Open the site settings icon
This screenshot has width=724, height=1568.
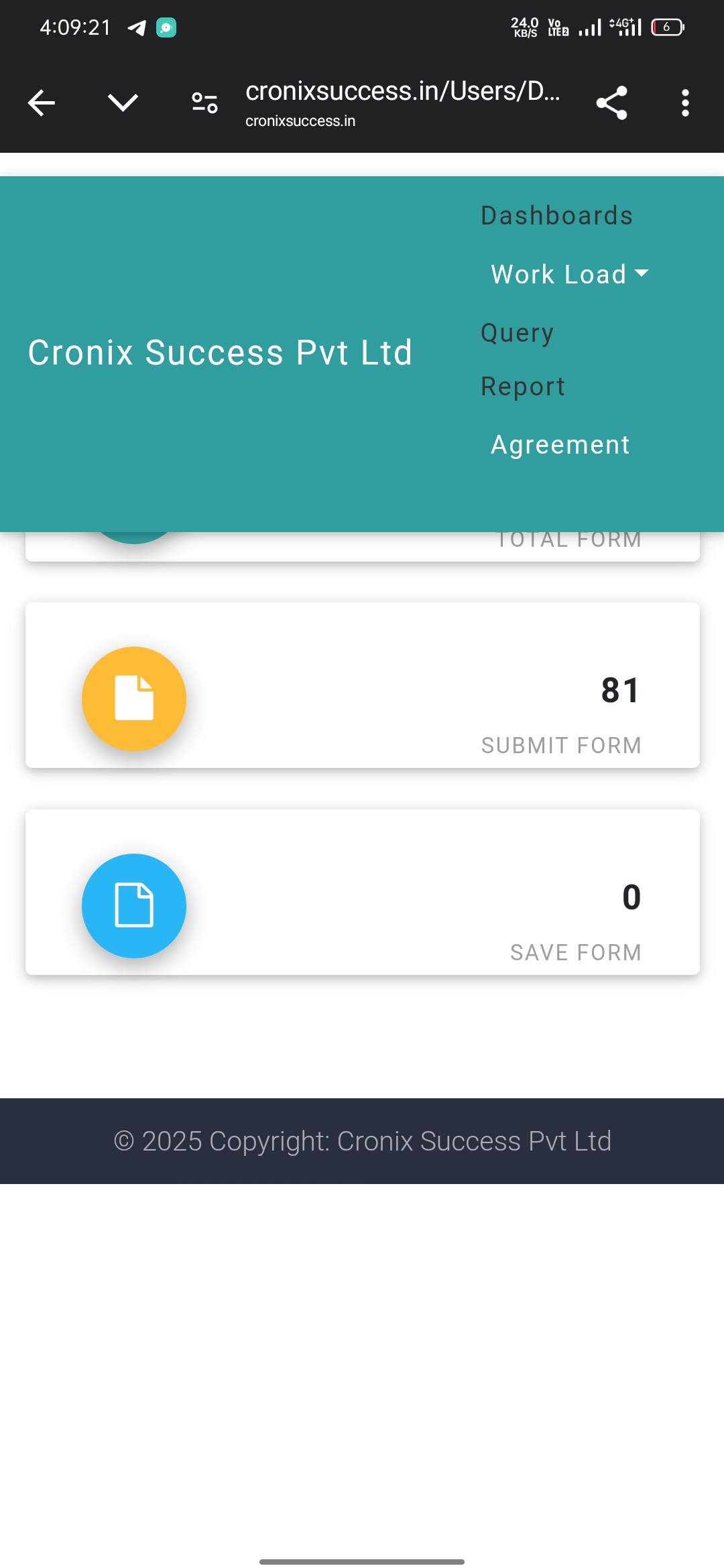(x=204, y=103)
